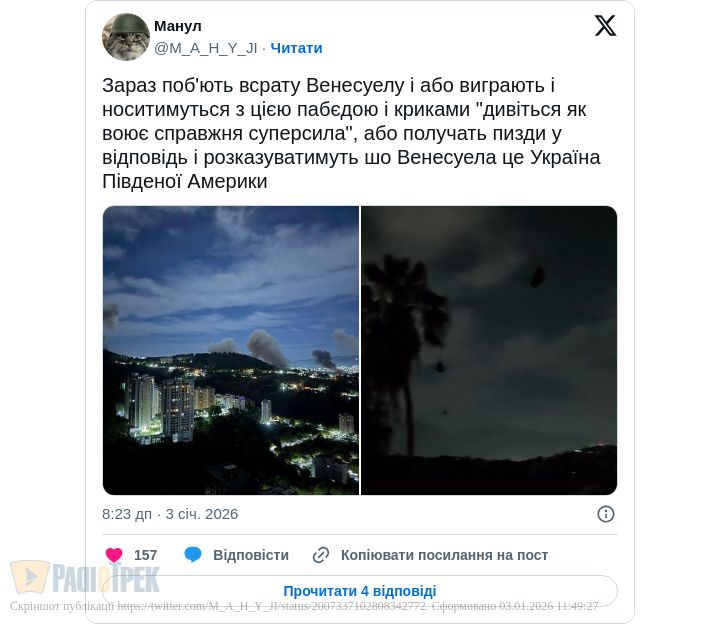The height and width of the screenshot is (624, 720).
Task: Read replies via Прочитати 4 відповіді
Action: [x=360, y=591]
